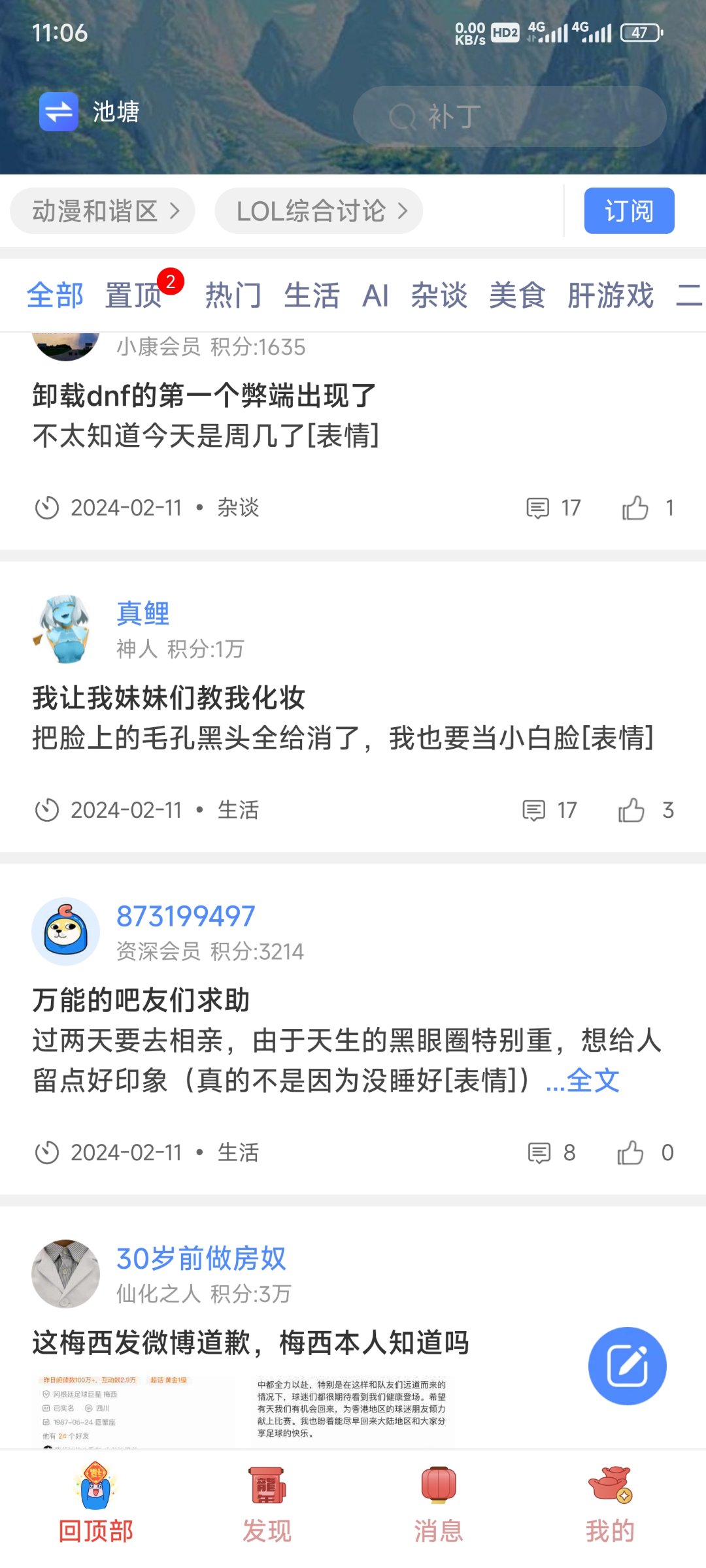Switch to the AI tab
Viewport: 706px width, 1568px height.
click(x=375, y=295)
